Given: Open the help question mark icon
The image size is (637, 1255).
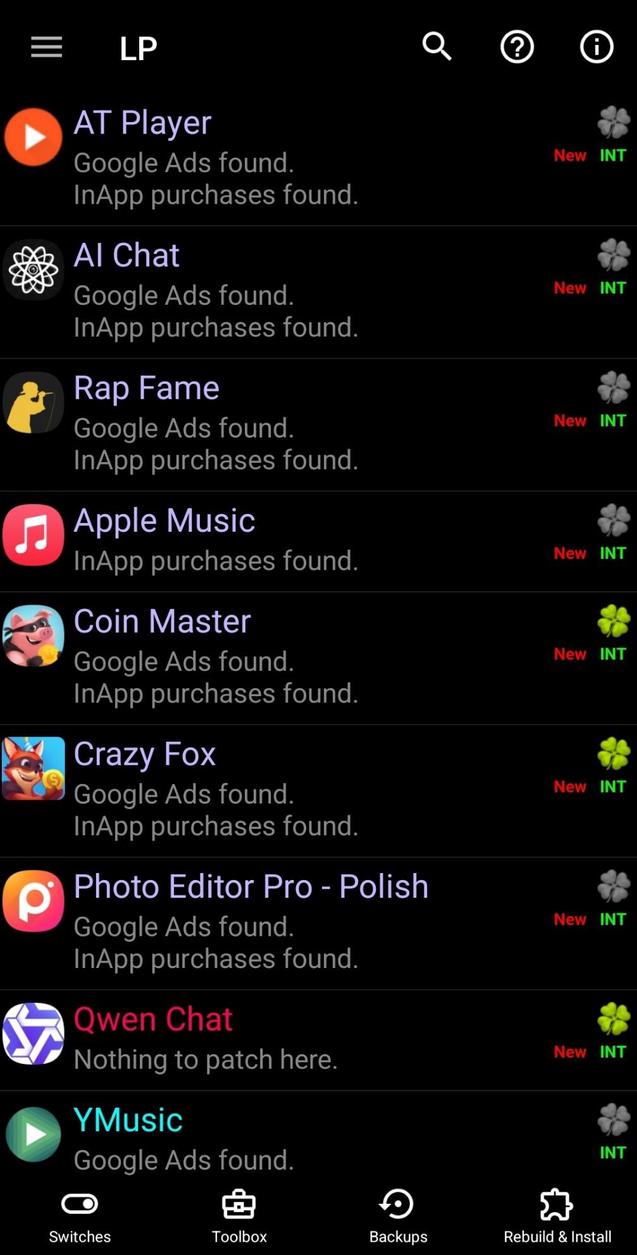Looking at the screenshot, I should [517, 47].
